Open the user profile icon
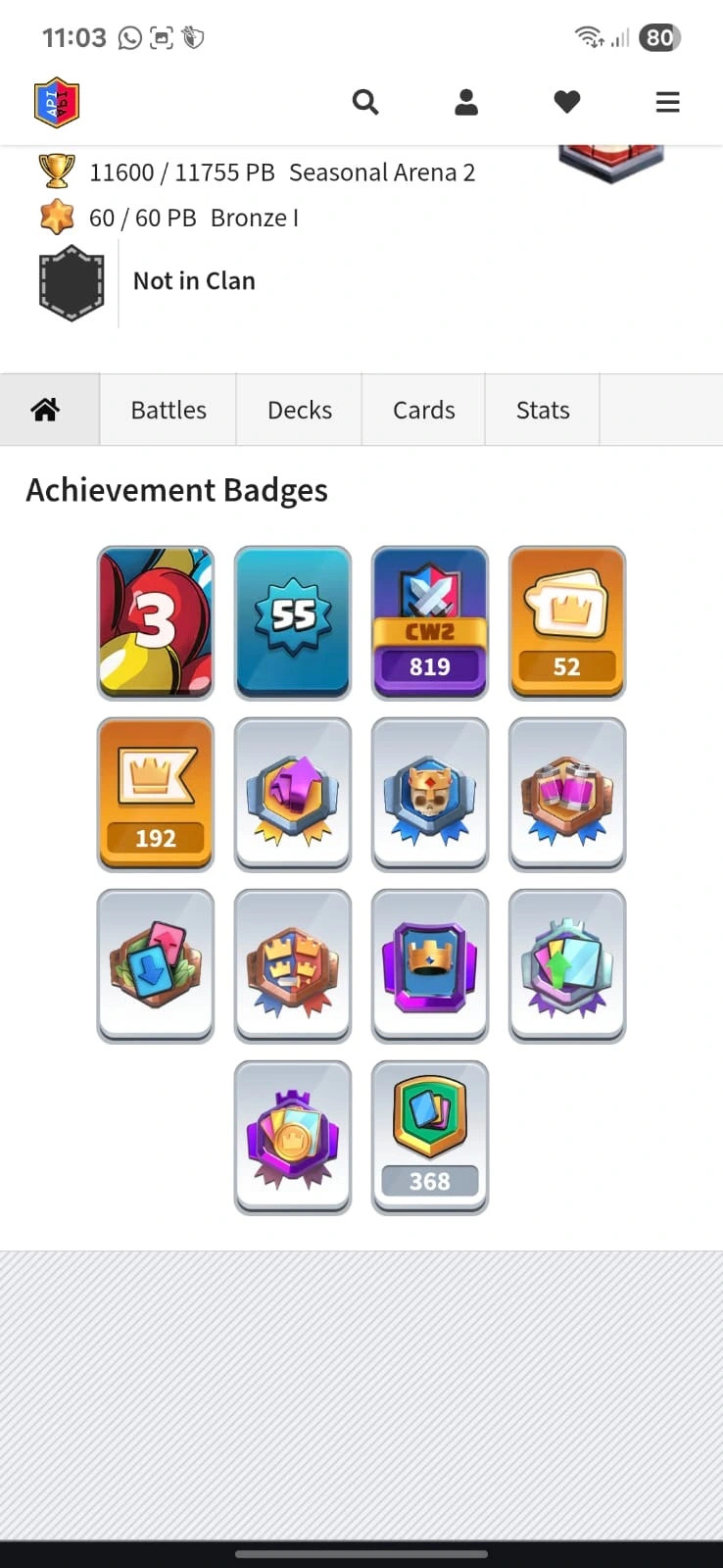The image size is (723, 1568). click(x=466, y=102)
